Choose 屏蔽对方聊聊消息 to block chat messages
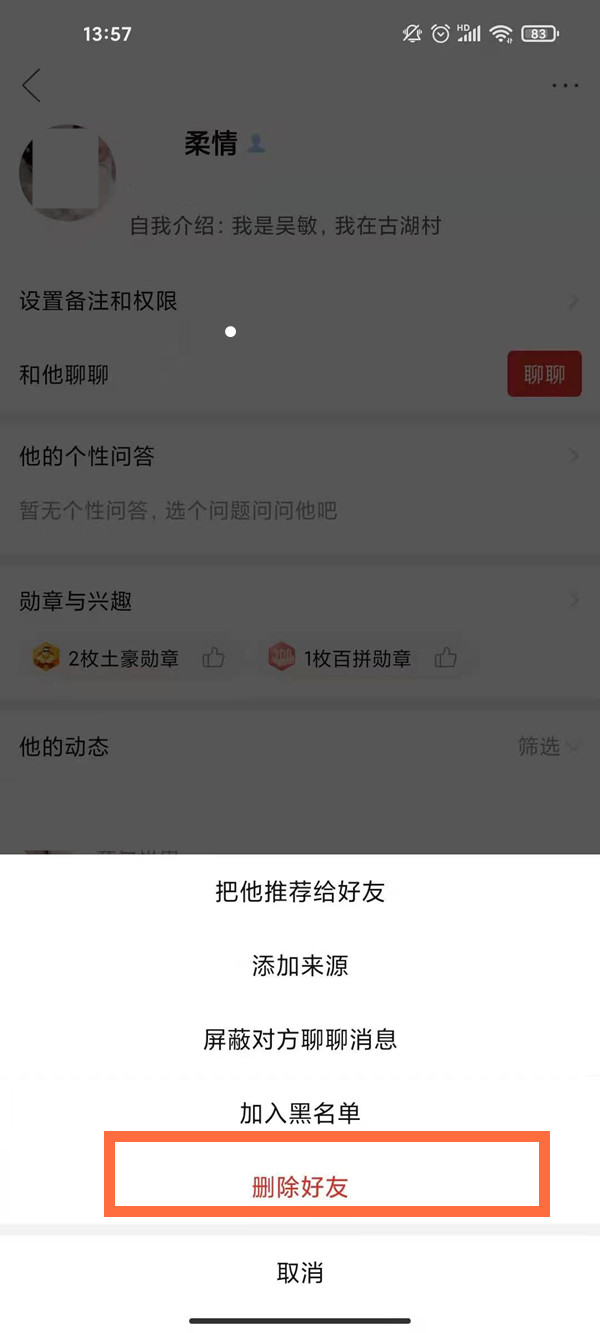This screenshot has height=1333, width=600. [300, 1040]
